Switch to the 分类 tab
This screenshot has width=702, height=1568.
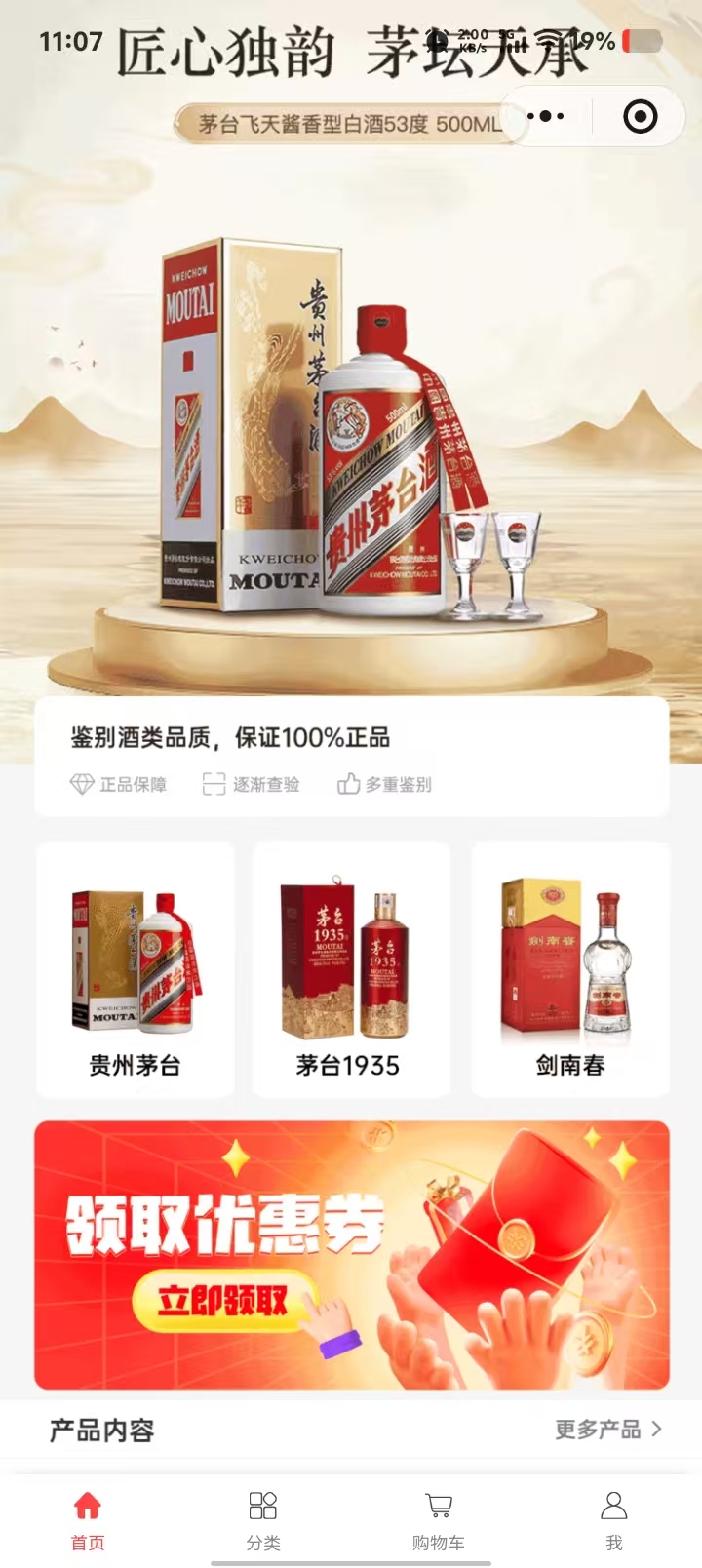[x=263, y=1519]
